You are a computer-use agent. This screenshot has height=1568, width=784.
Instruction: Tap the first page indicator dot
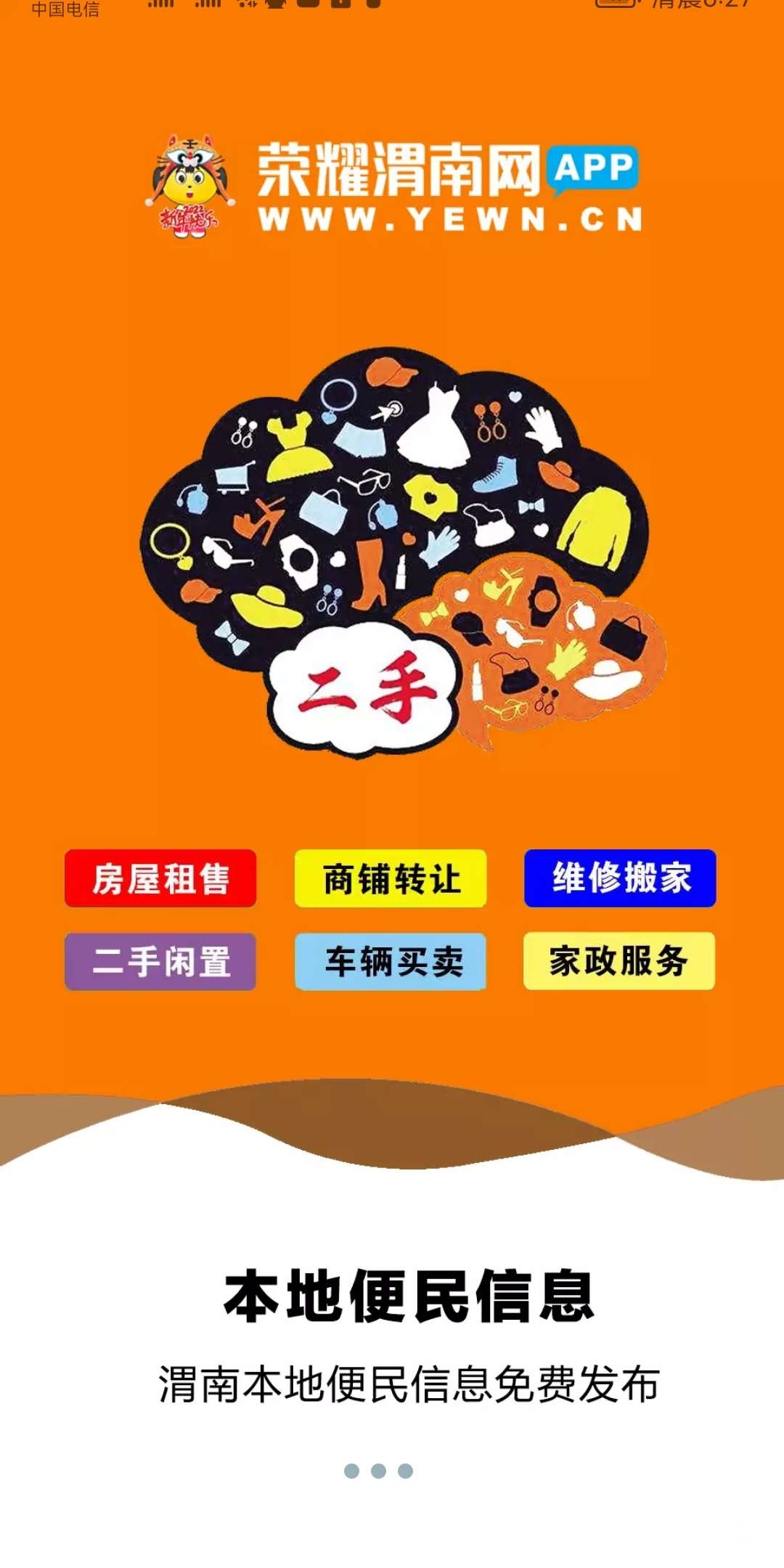(x=351, y=1471)
